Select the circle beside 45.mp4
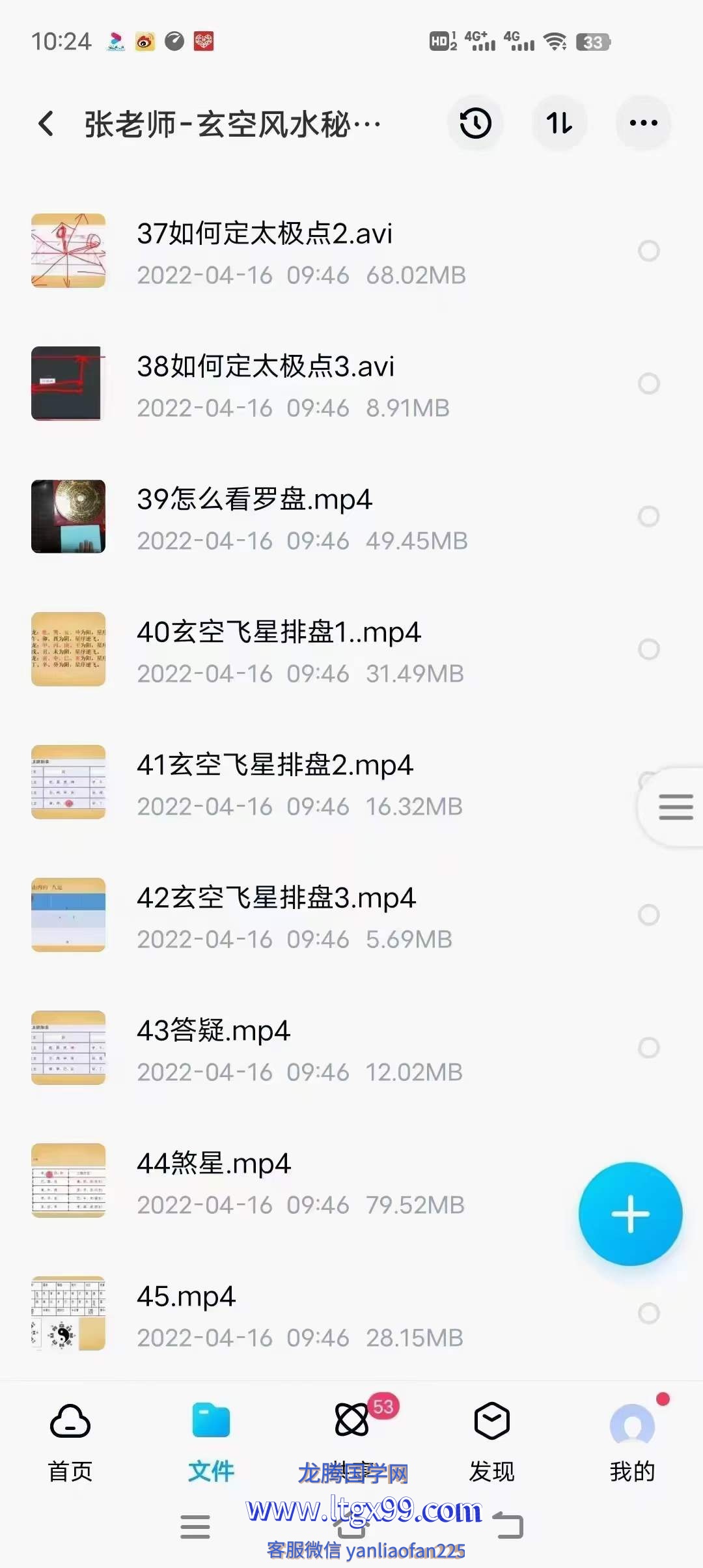The width and height of the screenshot is (703, 1568). click(648, 1313)
